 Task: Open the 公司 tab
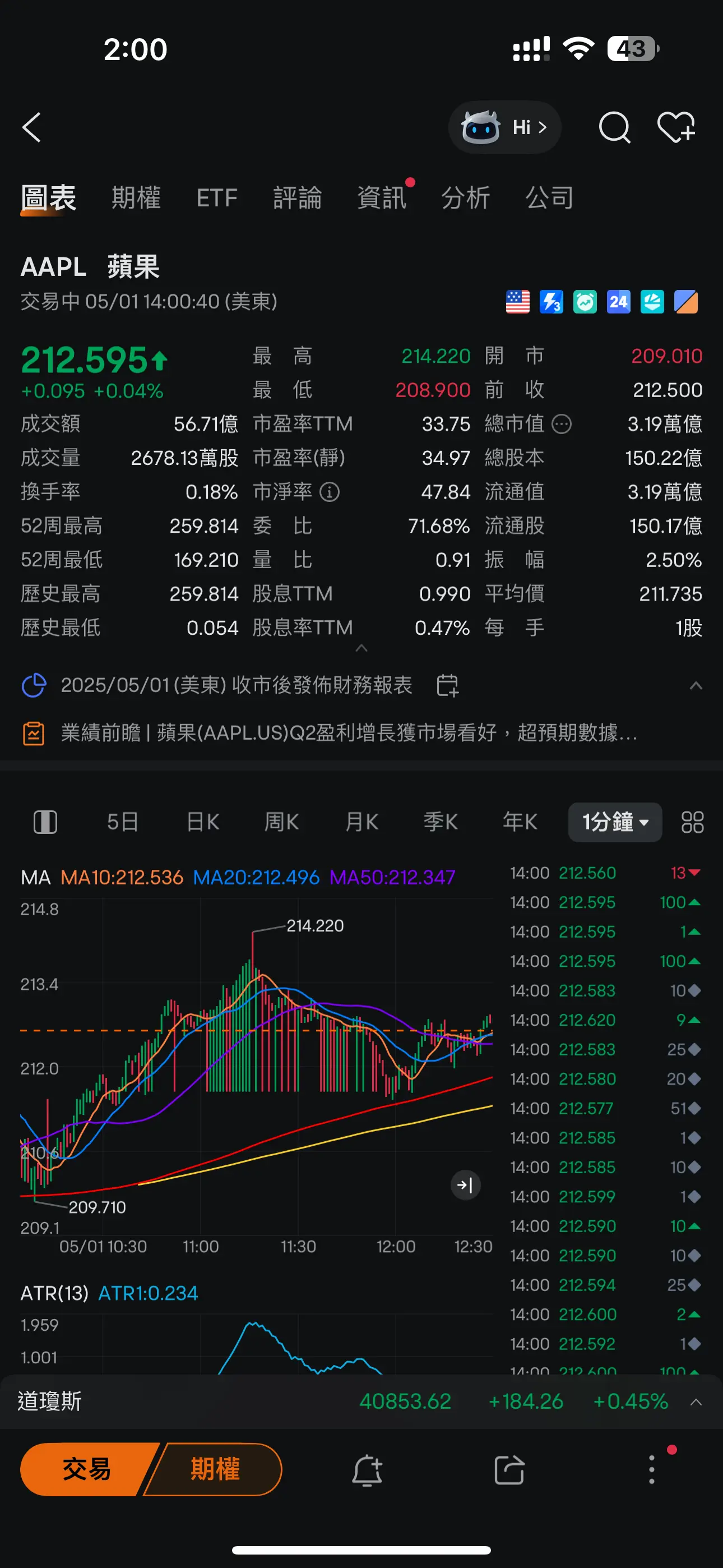550,198
